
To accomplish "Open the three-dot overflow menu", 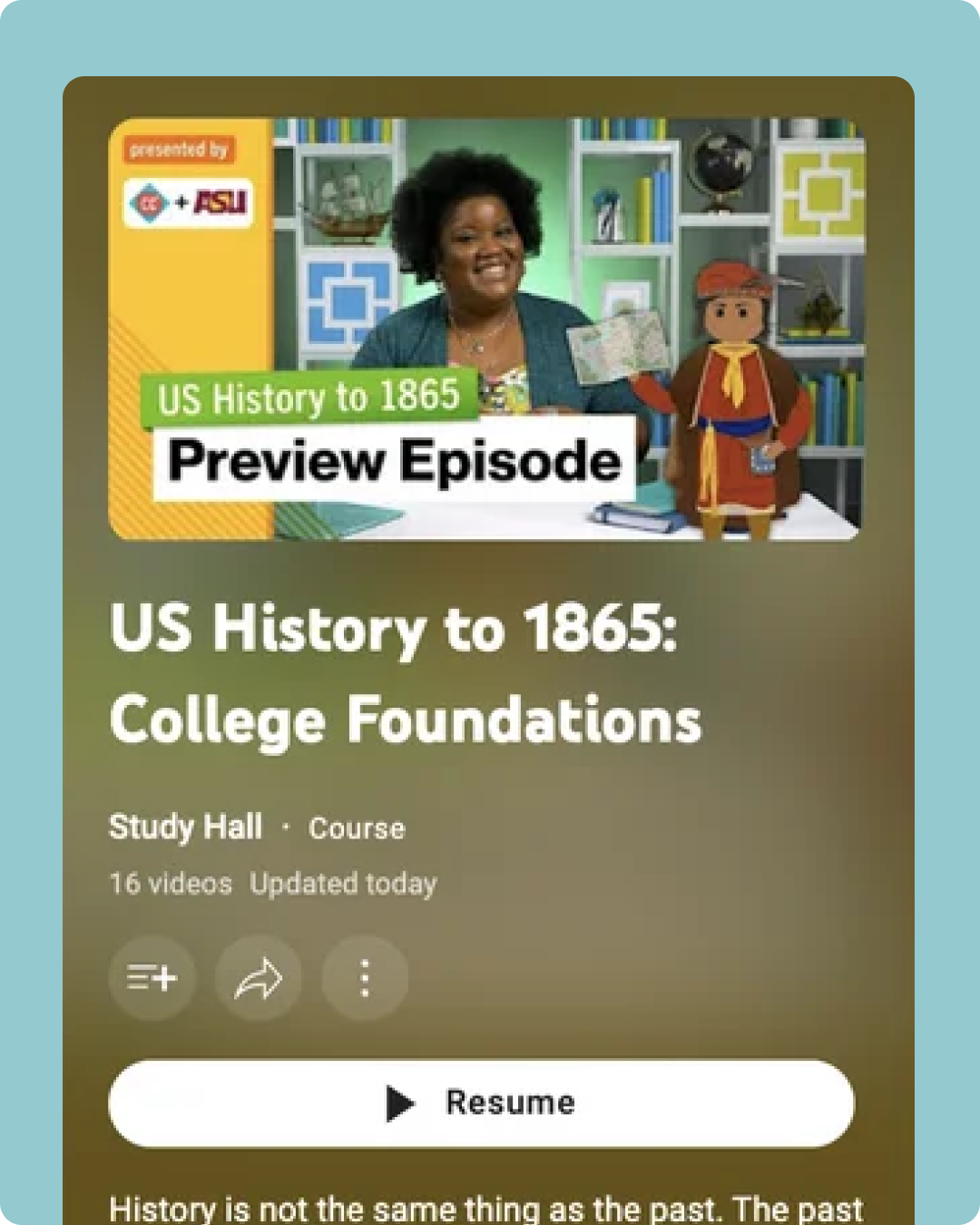I will [x=365, y=978].
